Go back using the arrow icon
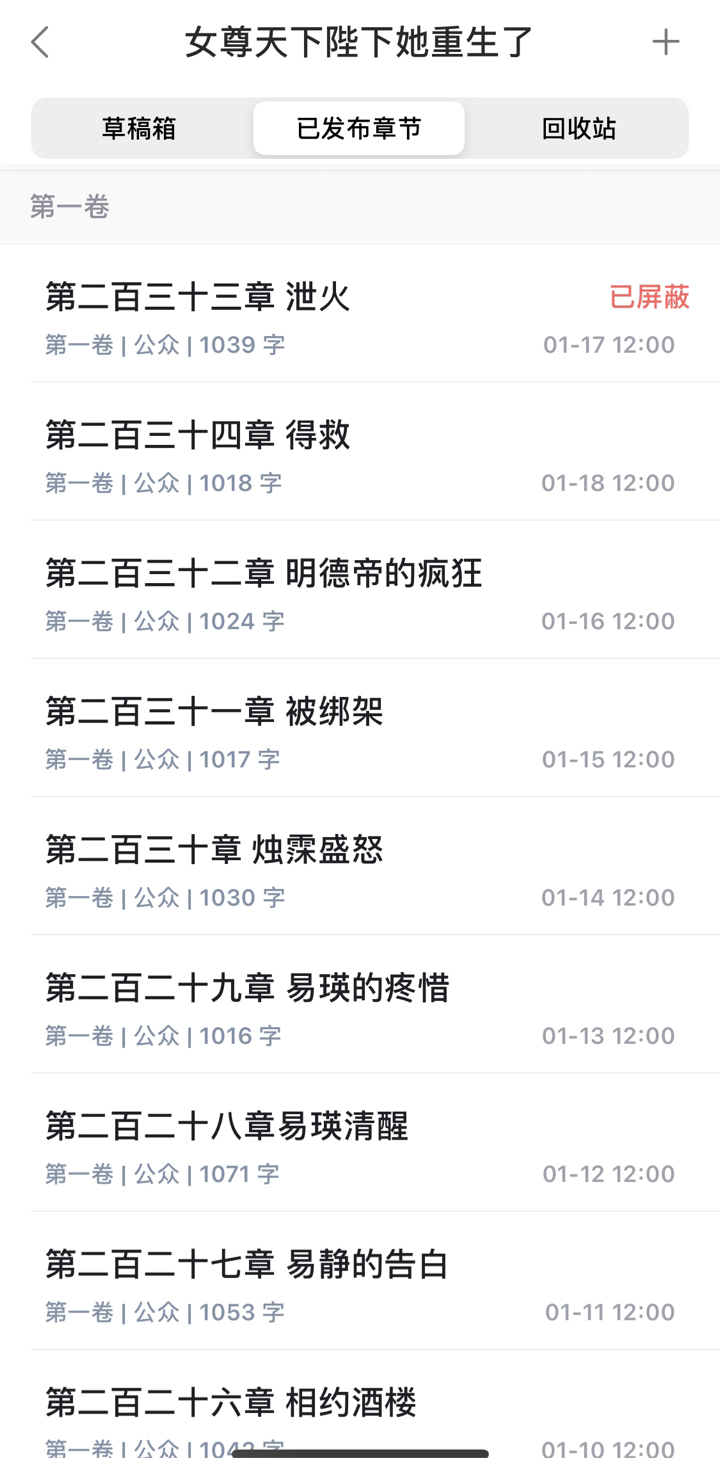720x1458 pixels. pyautogui.click(x=40, y=42)
